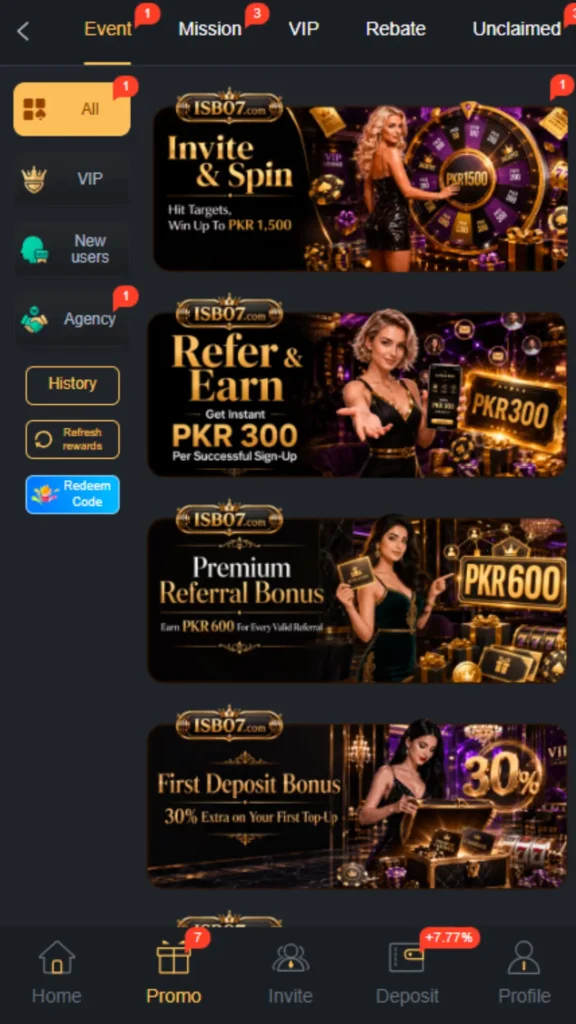Tap Refresh rewards
The height and width of the screenshot is (1024, 576).
(x=72, y=440)
